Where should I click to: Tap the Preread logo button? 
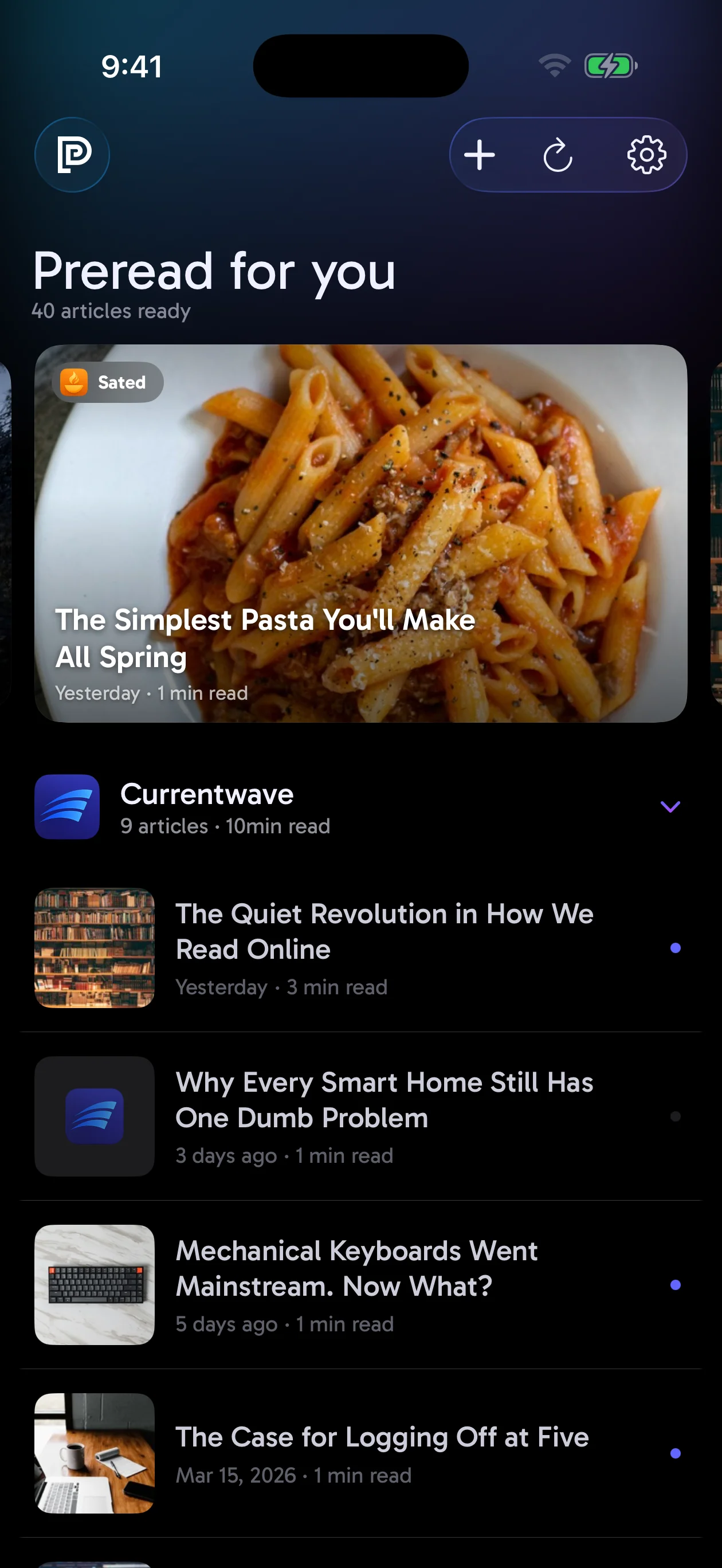[x=72, y=155]
